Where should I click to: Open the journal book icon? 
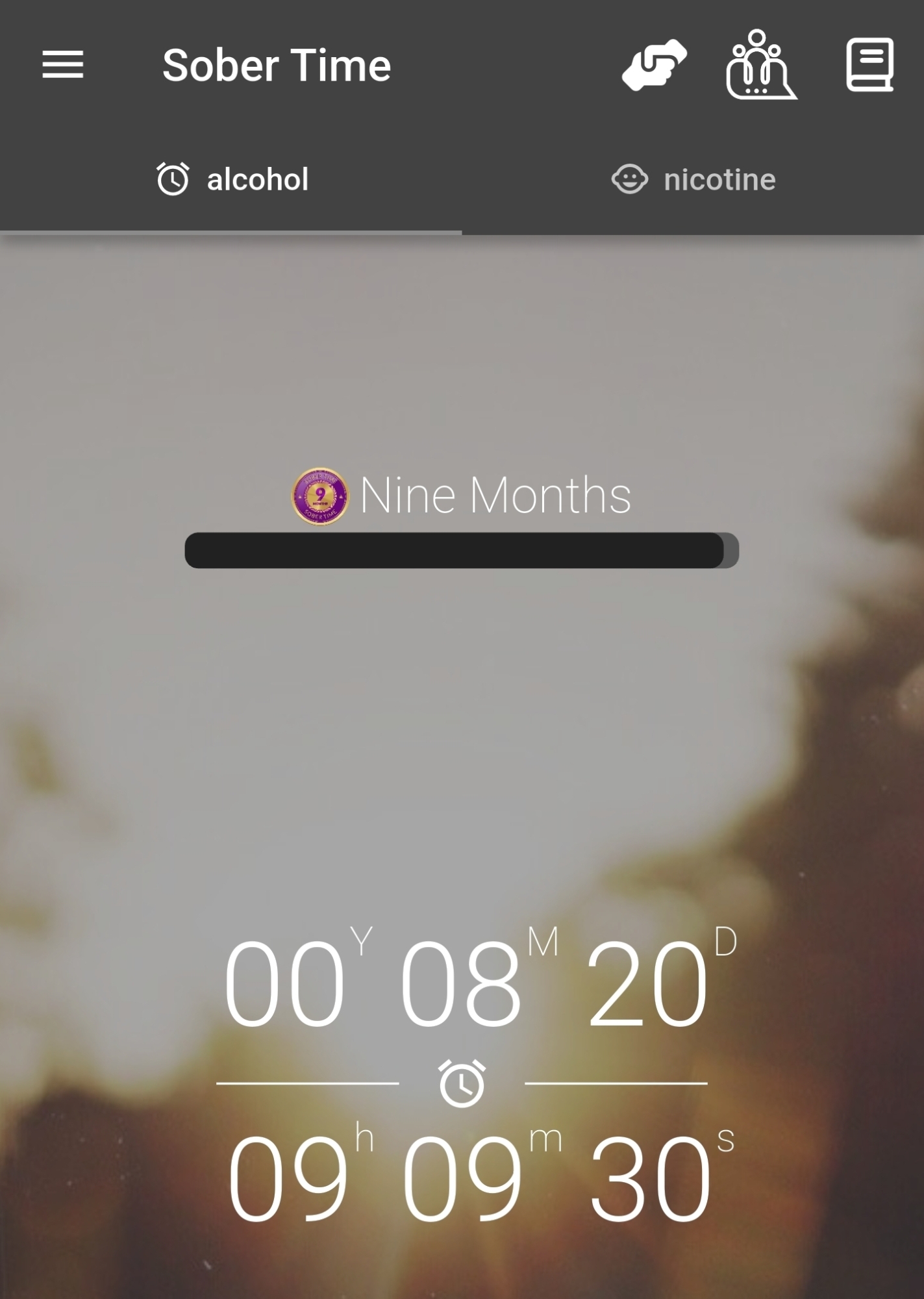(x=869, y=65)
